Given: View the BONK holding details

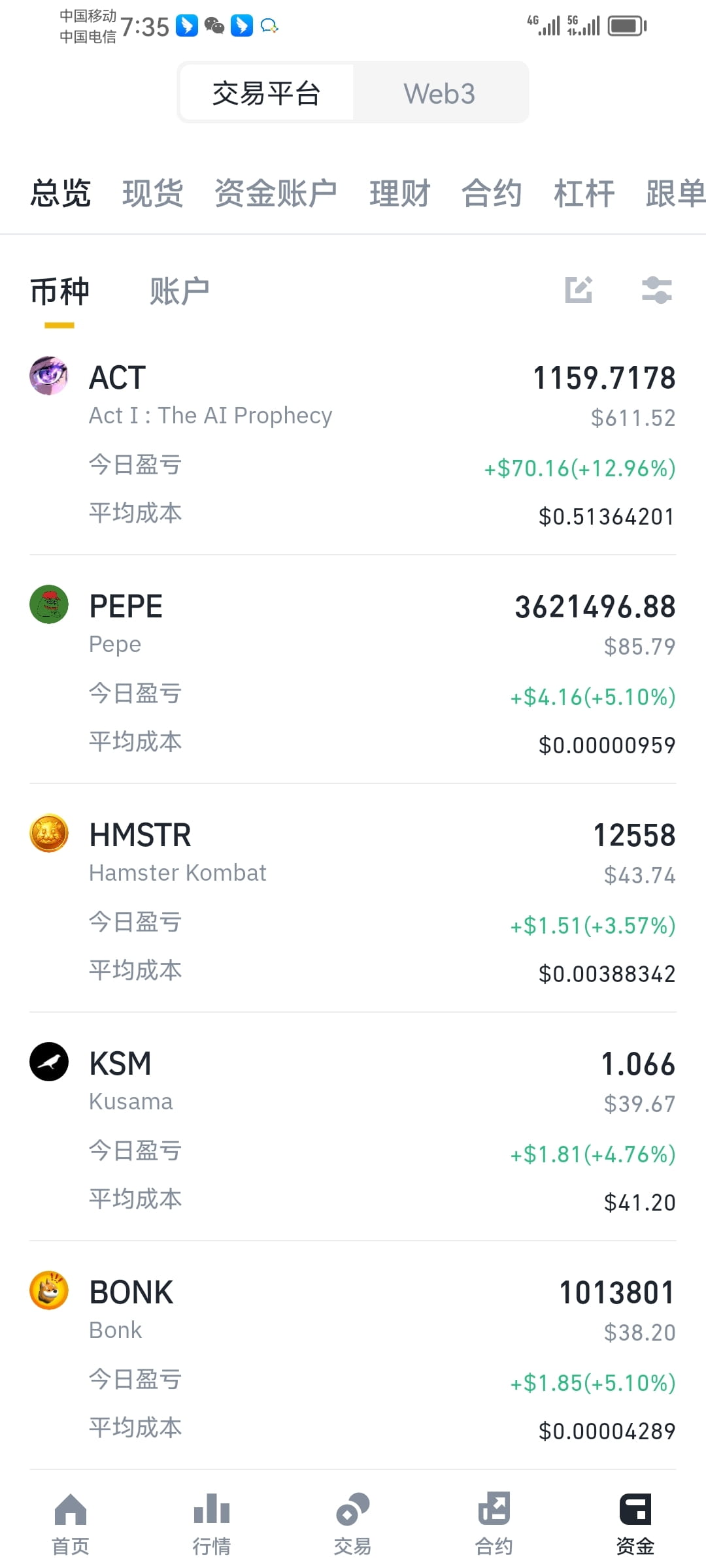Looking at the screenshot, I should [353, 1360].
